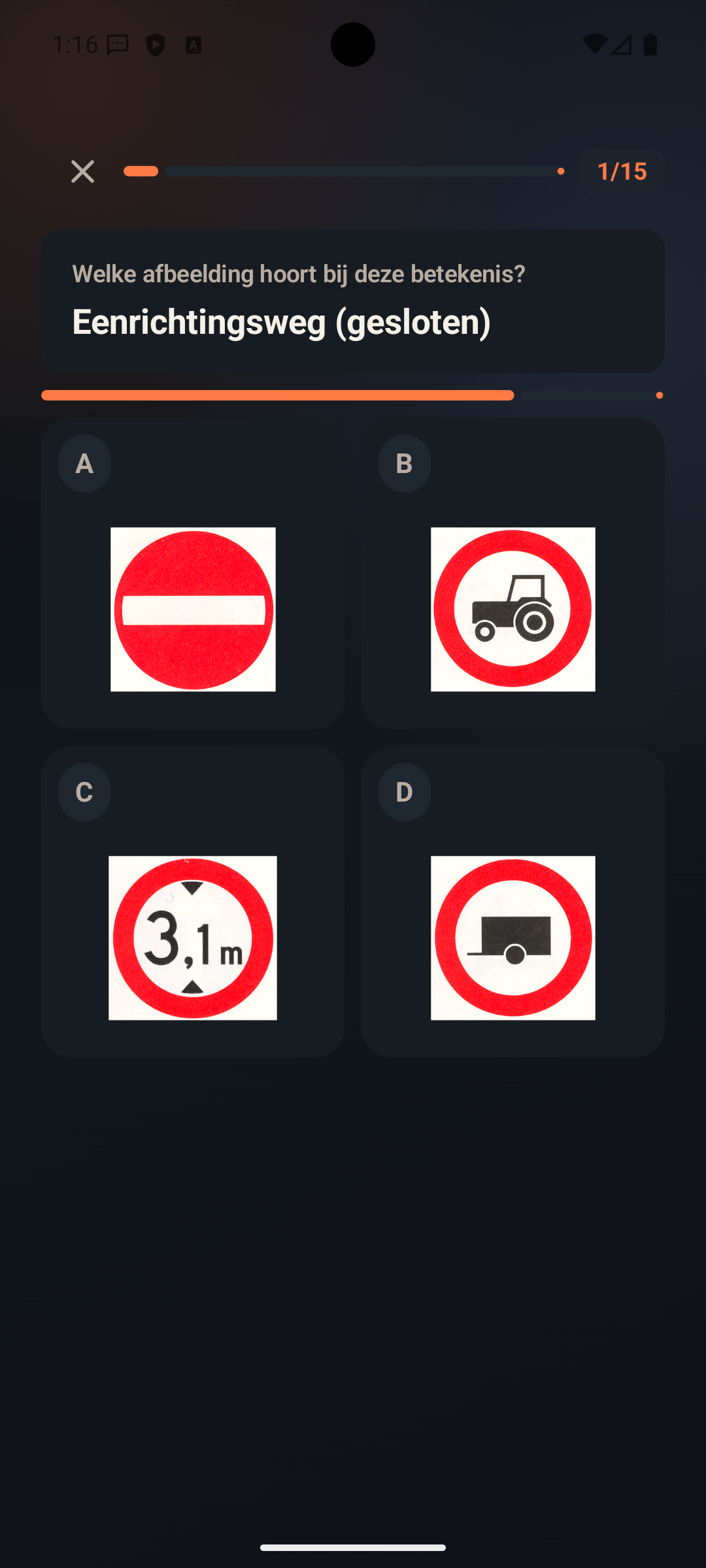Tap the messaging notification icon

coord(116,43)
